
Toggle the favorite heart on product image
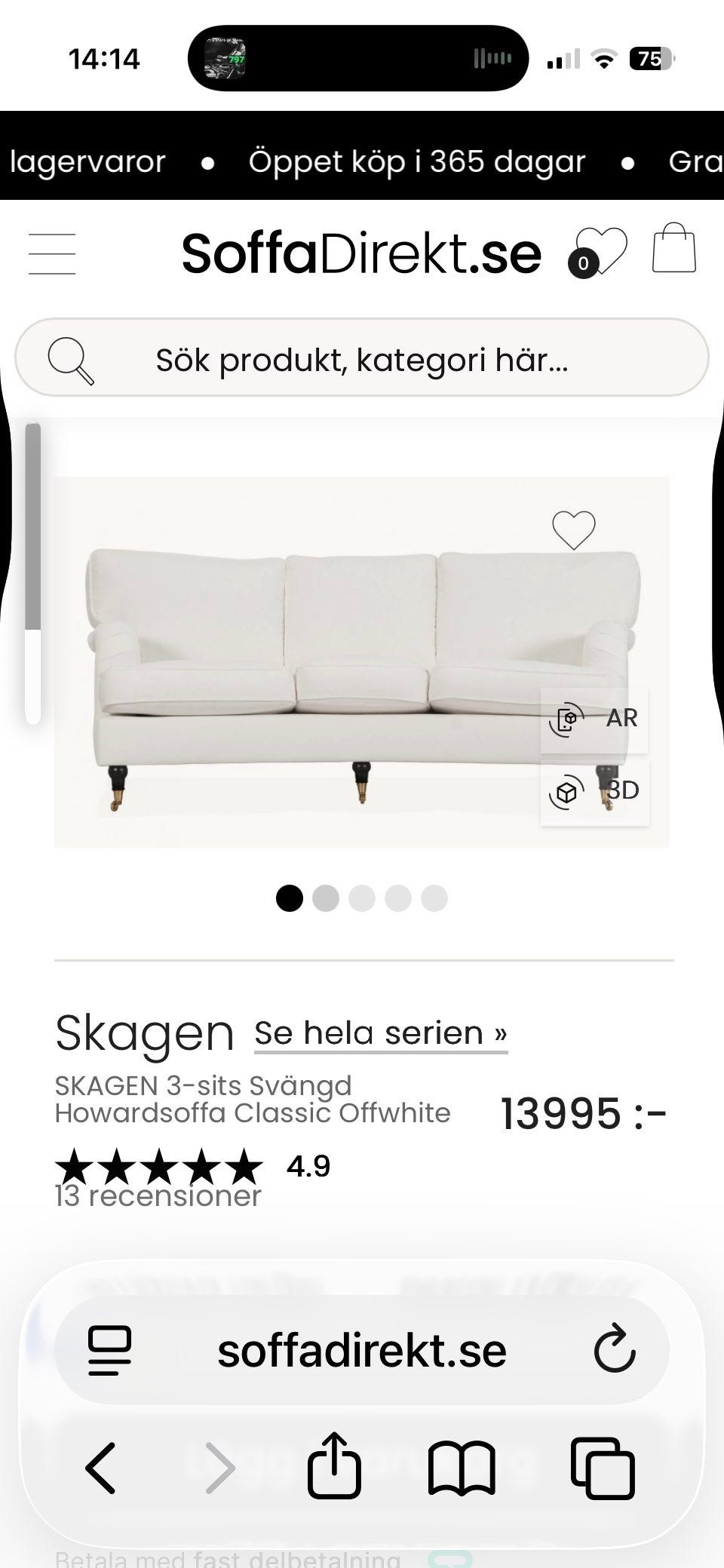pos(576,529)
